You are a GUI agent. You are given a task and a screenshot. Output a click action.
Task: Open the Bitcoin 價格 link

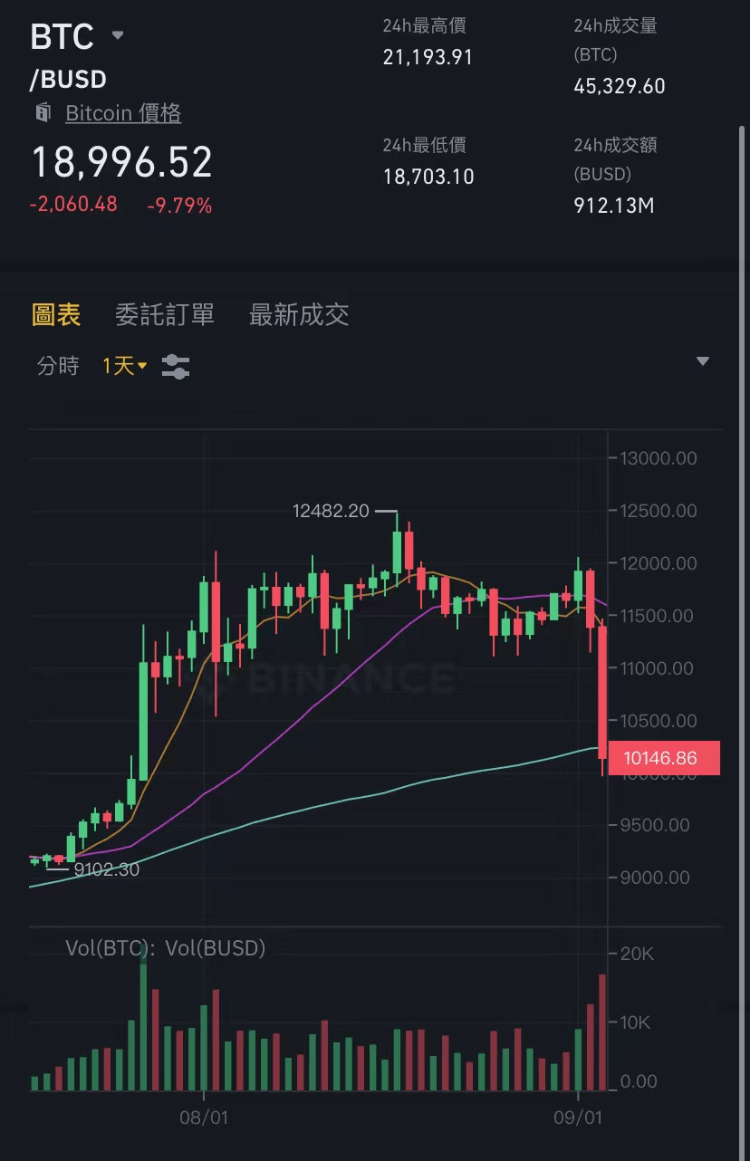tap(122, 113)
